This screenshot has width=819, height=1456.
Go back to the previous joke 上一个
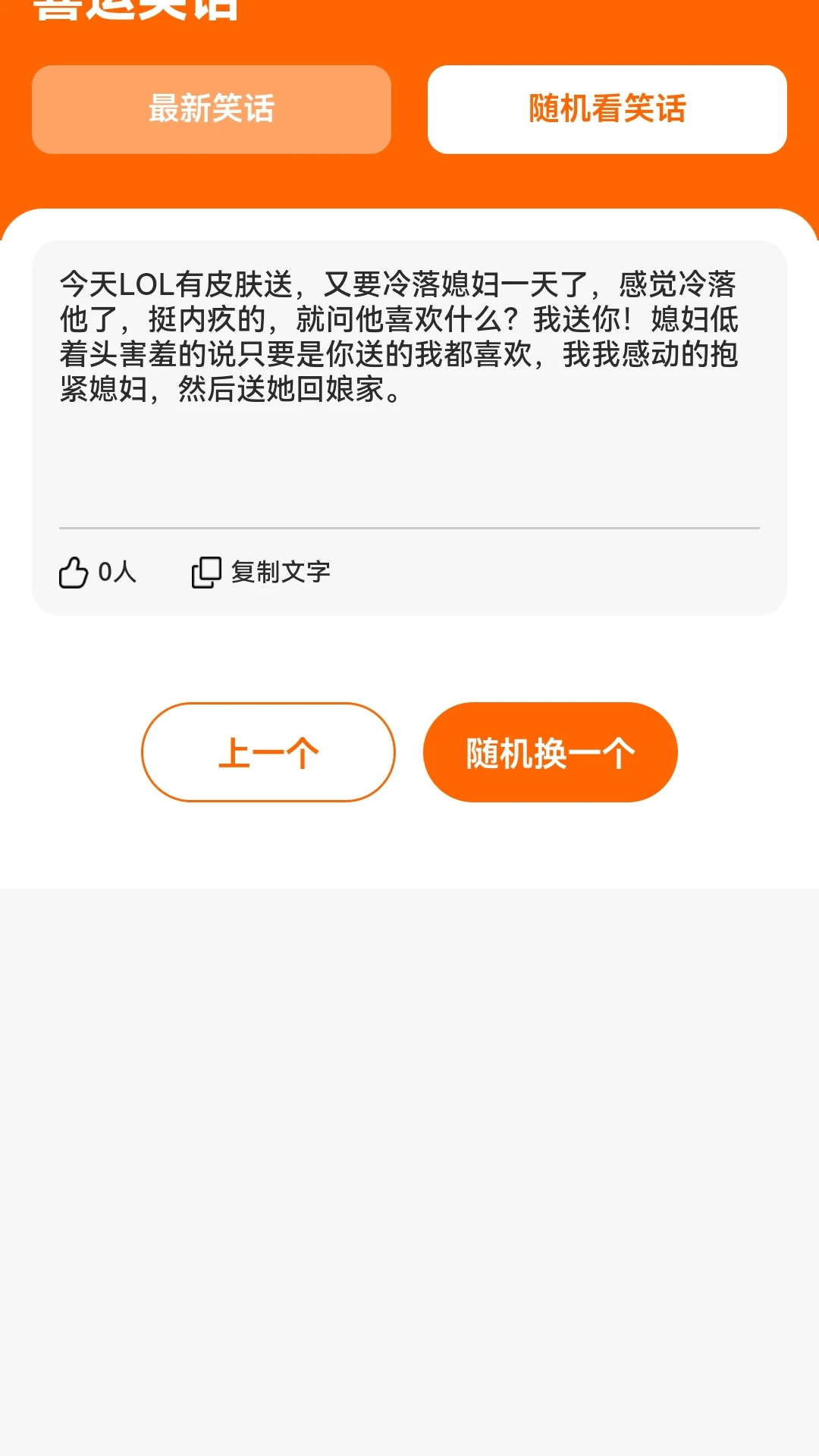click(x=268, y=752)
